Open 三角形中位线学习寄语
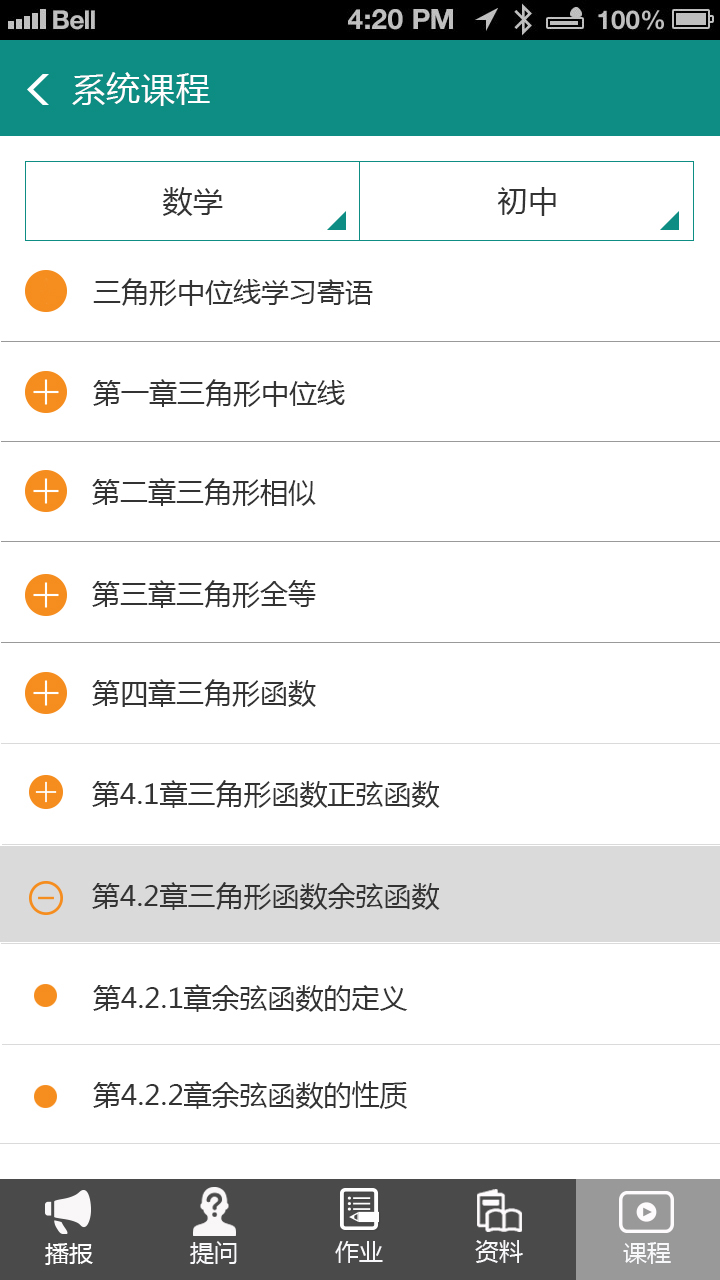This screenshot has height=1280, width=720. (x=232, y=292)
